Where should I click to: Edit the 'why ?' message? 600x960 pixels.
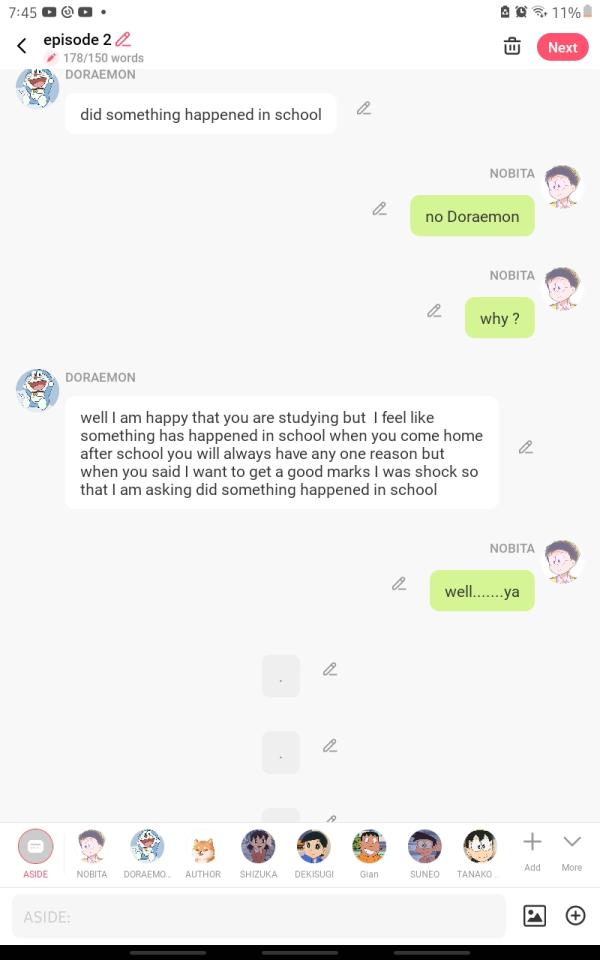point(434,311)
